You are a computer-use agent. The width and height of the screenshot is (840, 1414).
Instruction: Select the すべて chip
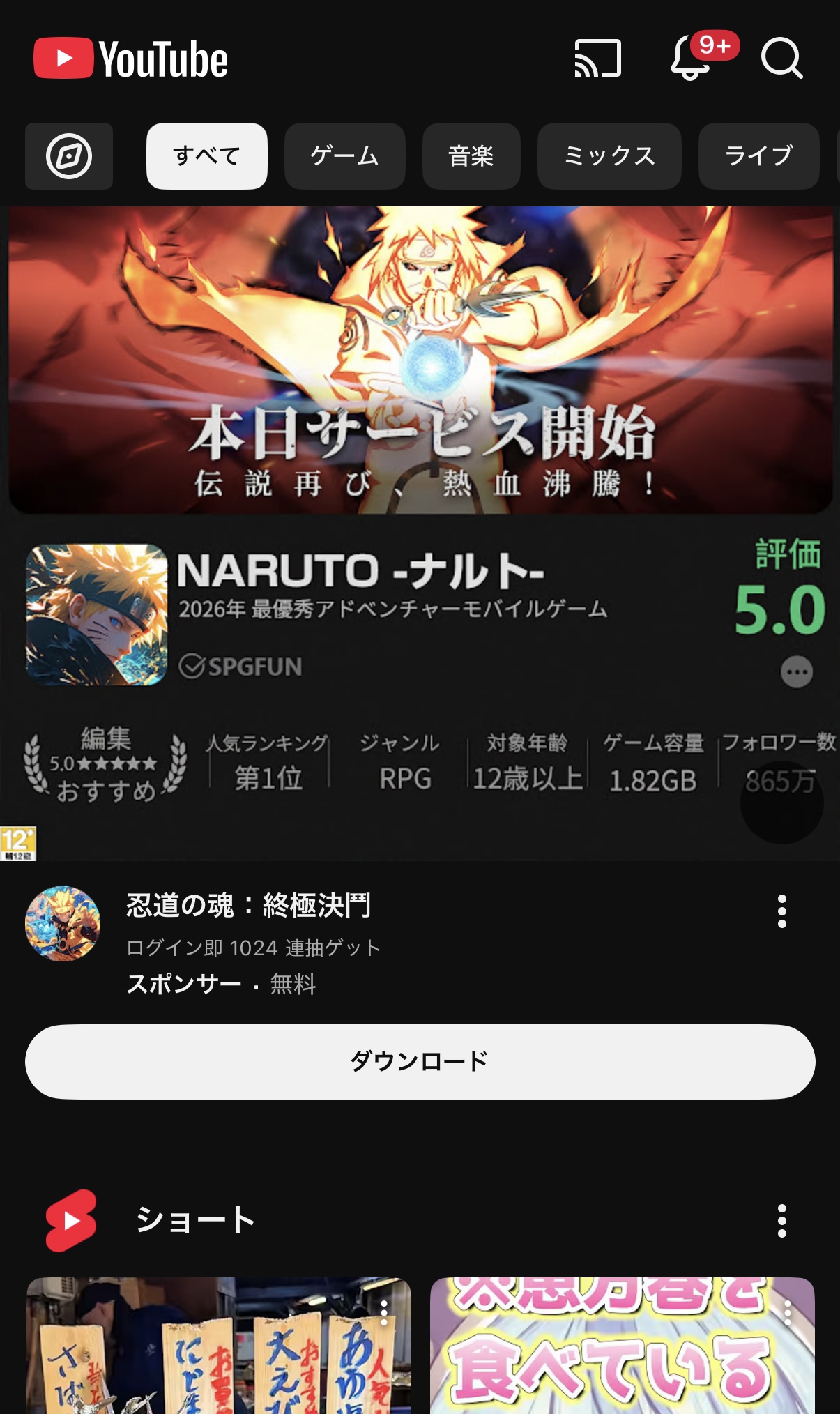207,156
